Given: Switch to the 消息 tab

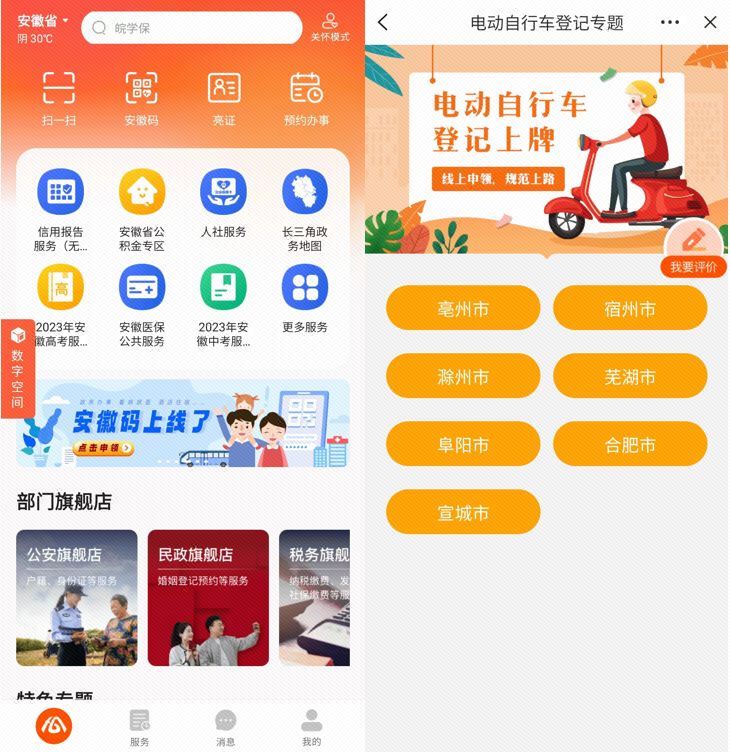Looking at the screenshot, I should click(226, 727).
